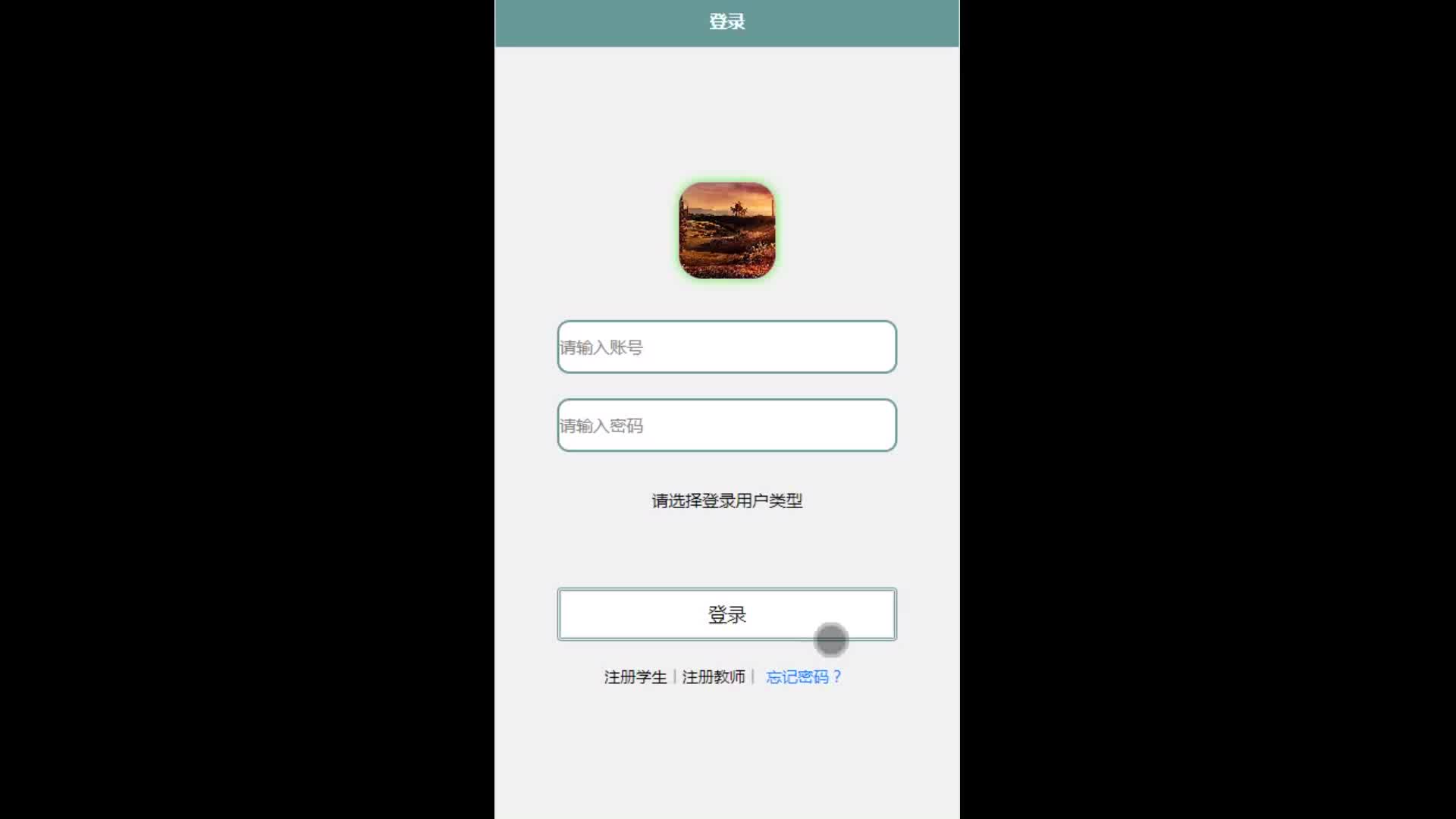The width and height of the screenshot is (1456, 819).
Task: Focus the password input field
Action: 726,425
